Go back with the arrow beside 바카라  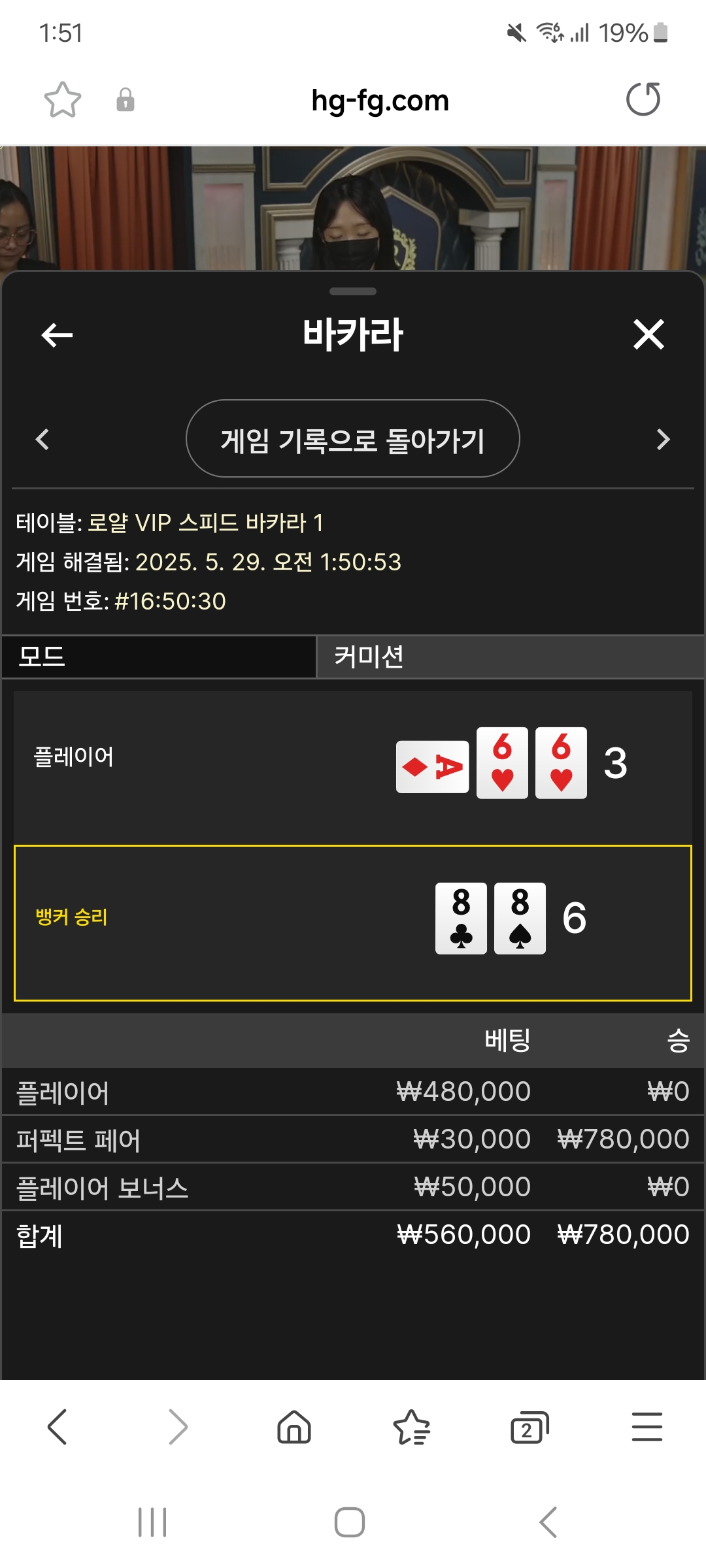[57, 335]
